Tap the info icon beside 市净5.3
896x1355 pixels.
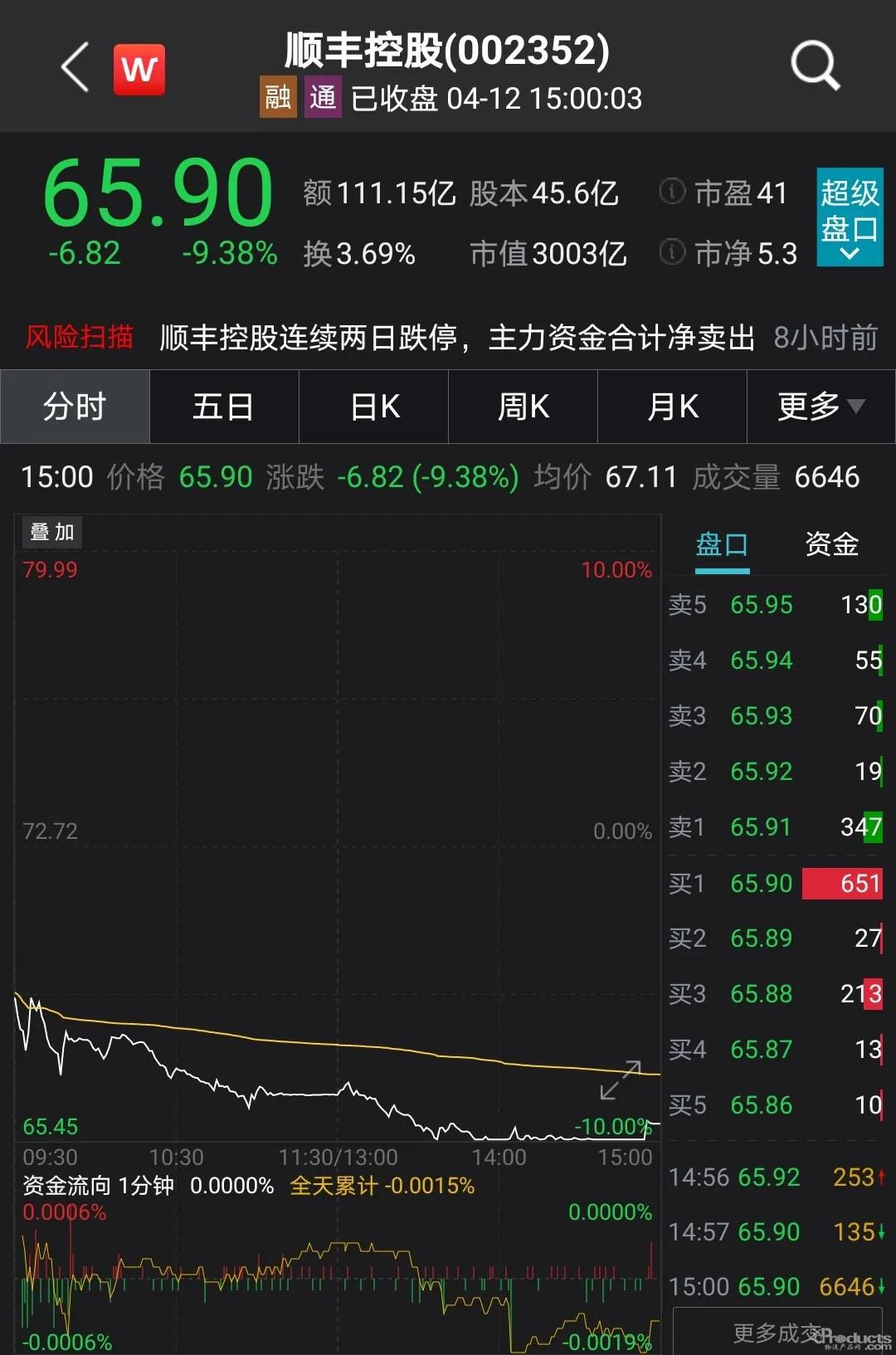(x=671, y=254)
